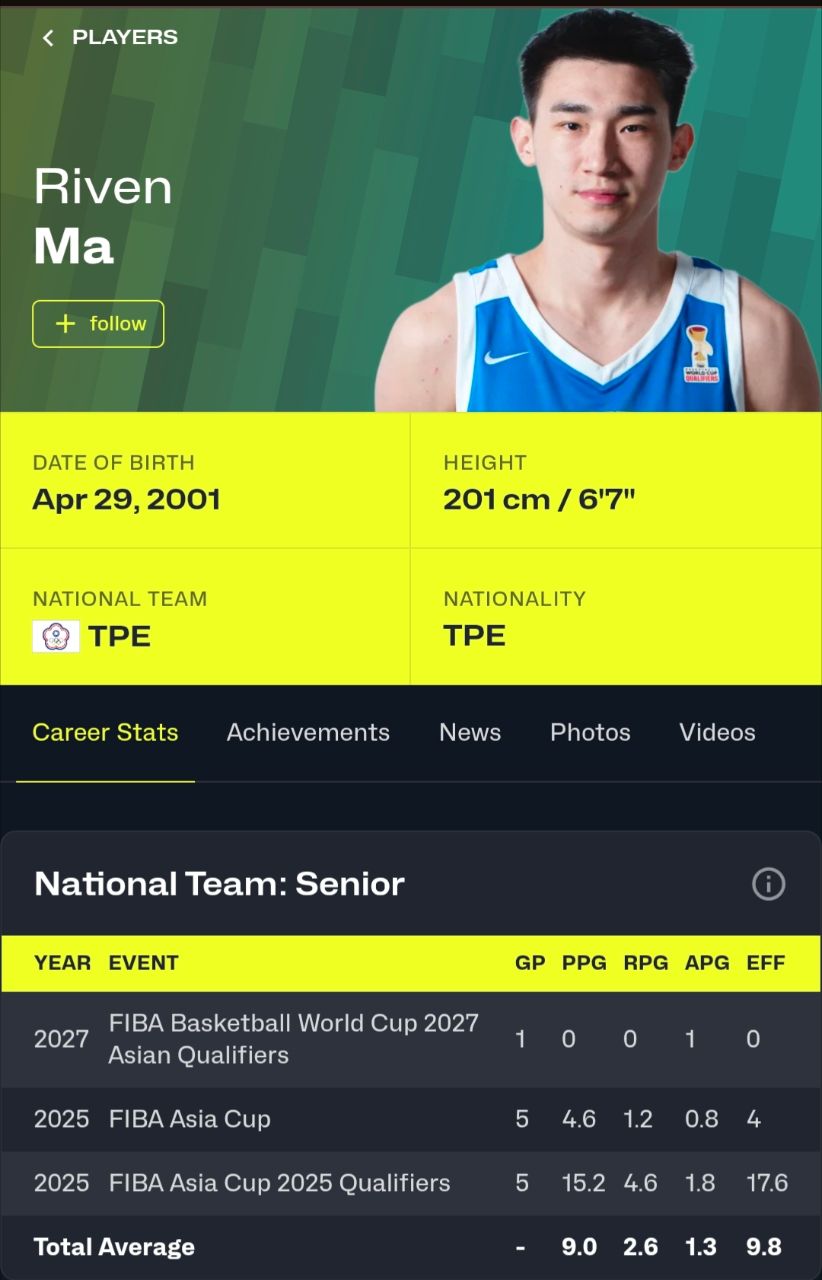This screenshot has width=822, height=1280.
Task: Switch to the Videos tab
Action: click(x=717, y=732)
